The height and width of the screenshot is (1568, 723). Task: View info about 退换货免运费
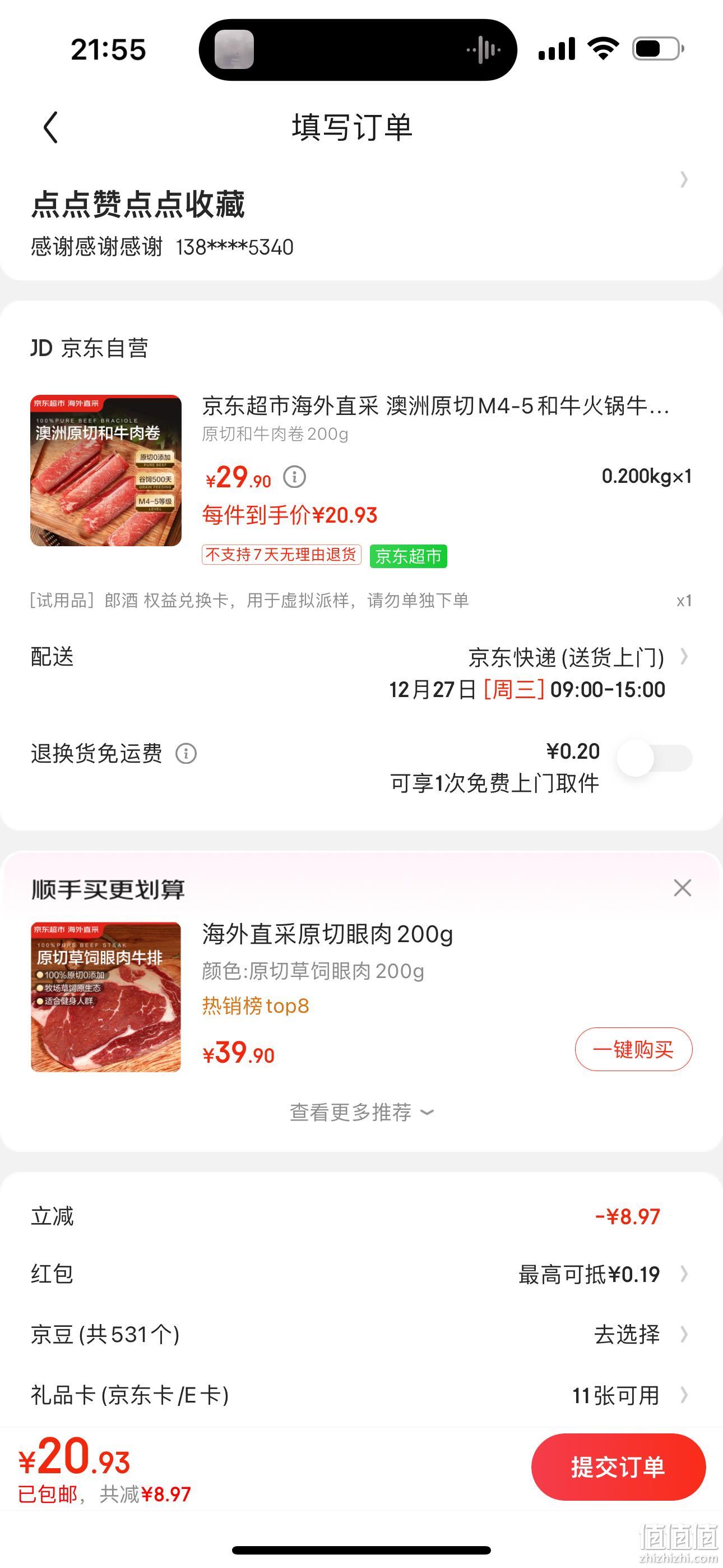pos(186,754)
